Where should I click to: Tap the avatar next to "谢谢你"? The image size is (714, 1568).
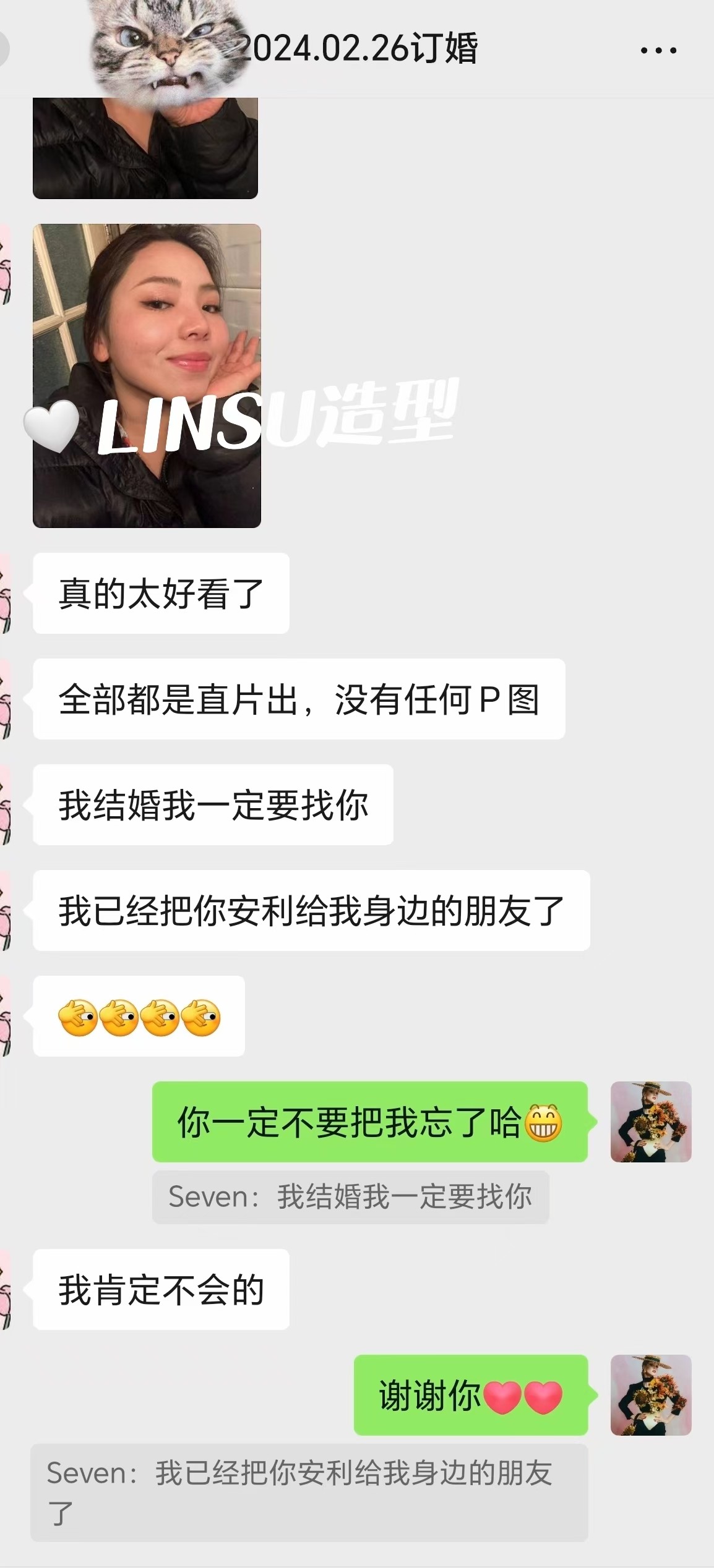[x=650, y=1395]
